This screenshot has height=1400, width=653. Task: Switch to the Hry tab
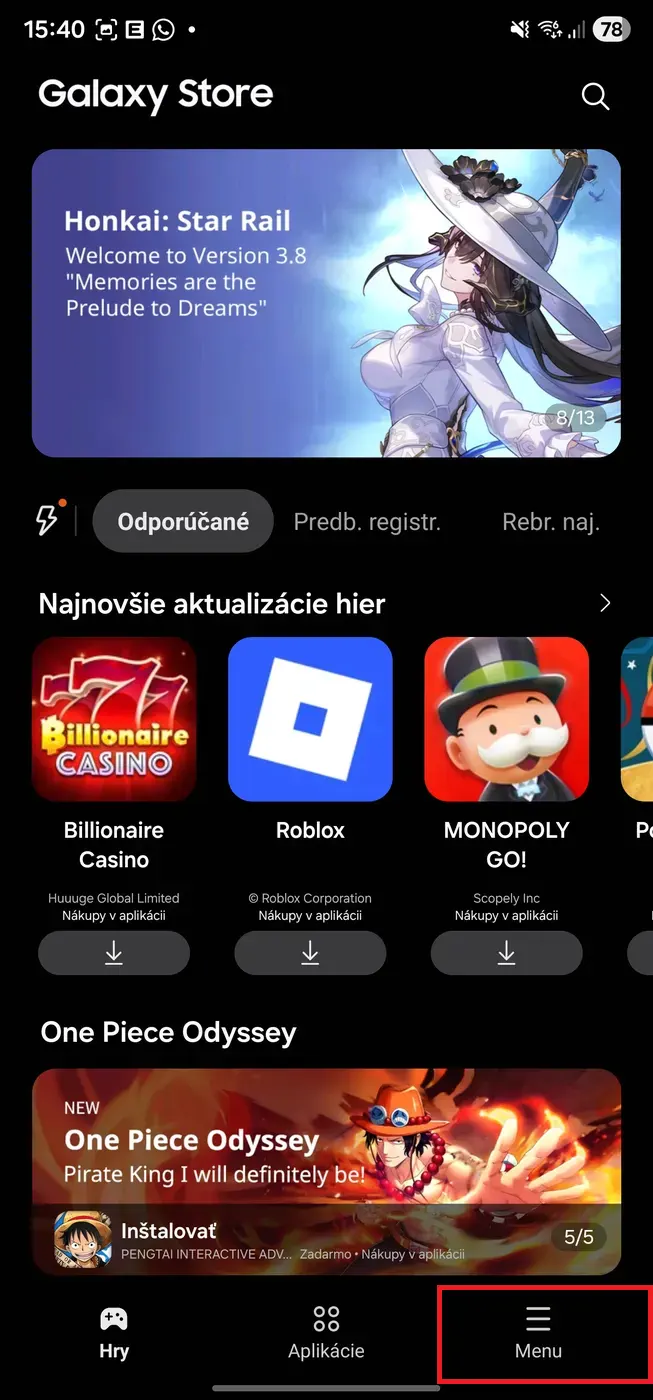coord(114,1334)
